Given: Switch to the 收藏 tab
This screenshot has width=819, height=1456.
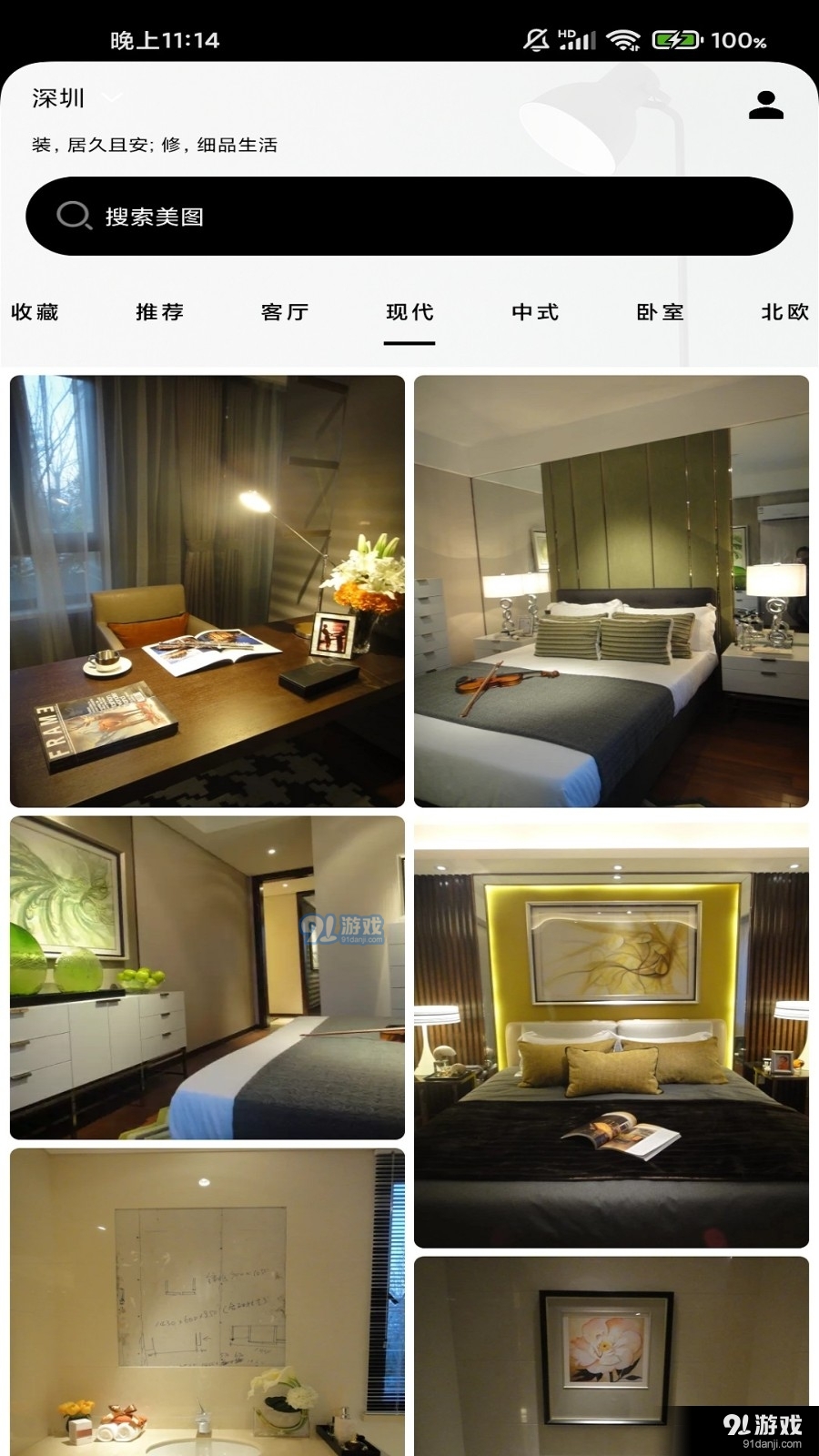Looking at the screenshot, I should 35,312.
